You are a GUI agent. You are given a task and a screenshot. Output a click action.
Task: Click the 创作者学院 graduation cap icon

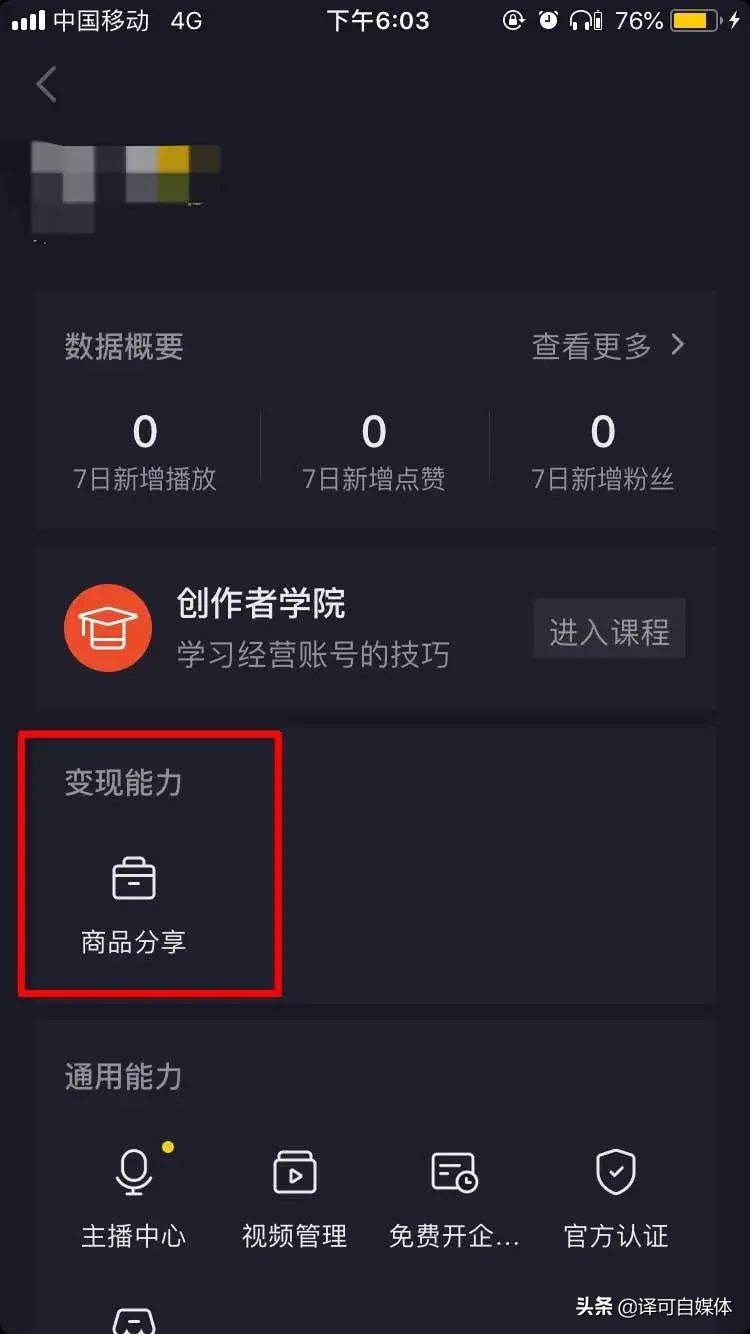108,628
